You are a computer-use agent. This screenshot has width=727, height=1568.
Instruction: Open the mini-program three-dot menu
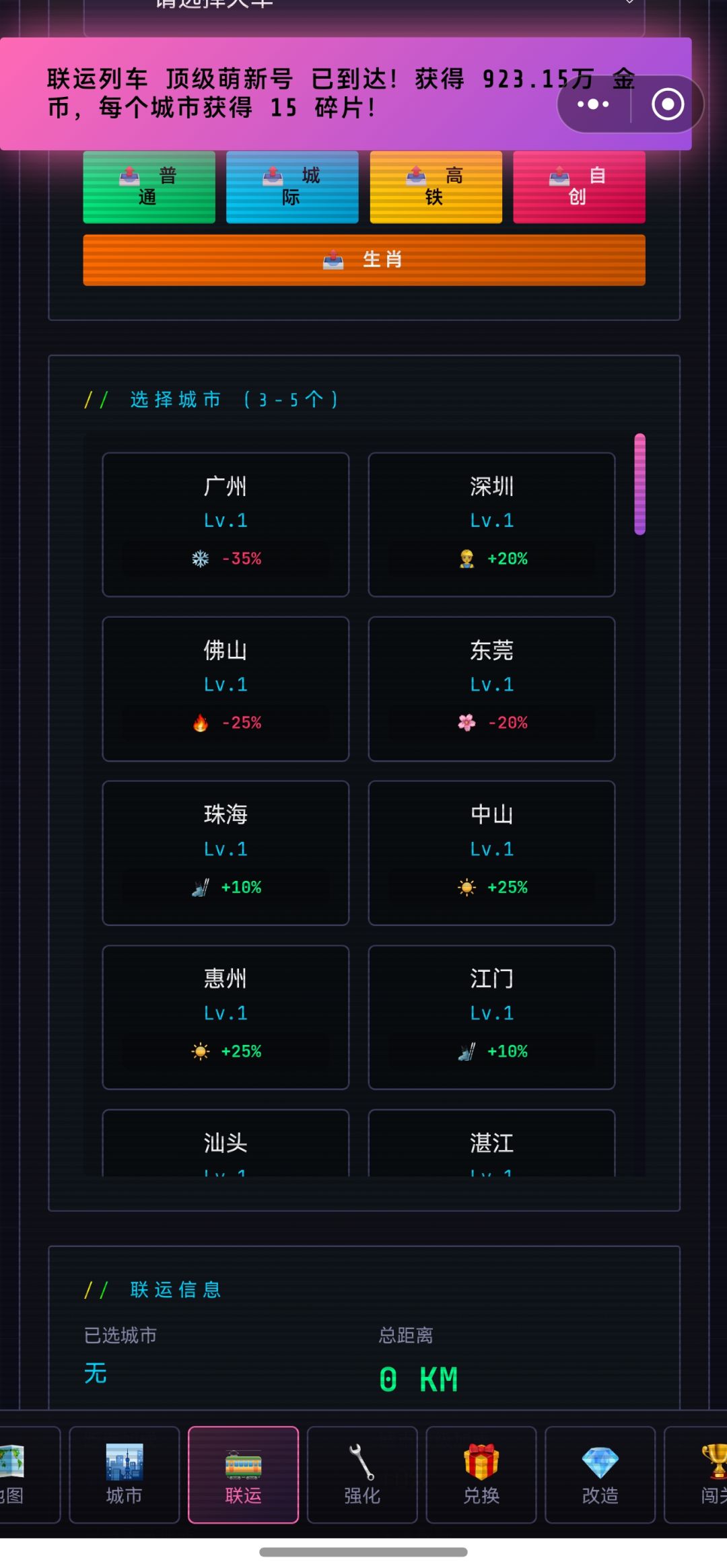point(593,104)
